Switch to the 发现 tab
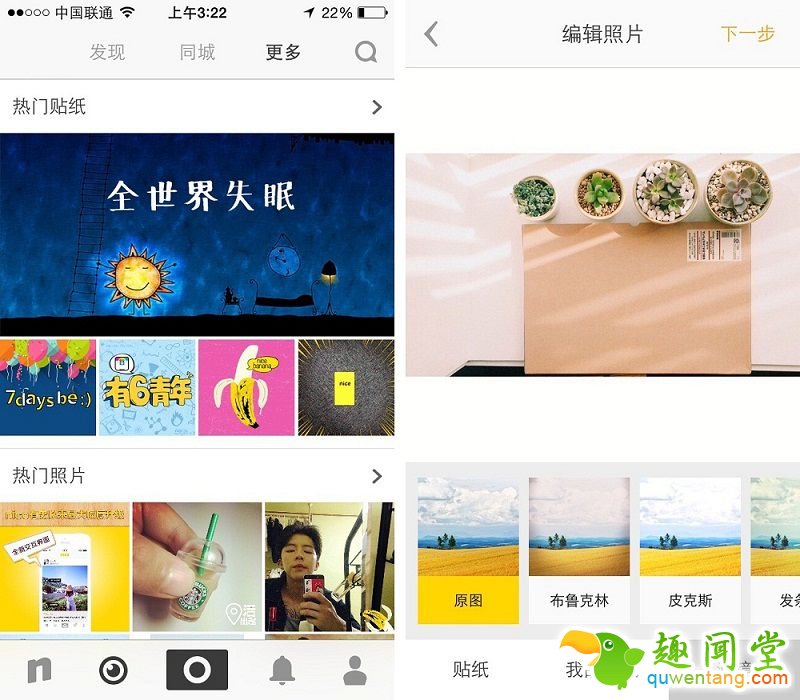 click(x=107, y=52)
